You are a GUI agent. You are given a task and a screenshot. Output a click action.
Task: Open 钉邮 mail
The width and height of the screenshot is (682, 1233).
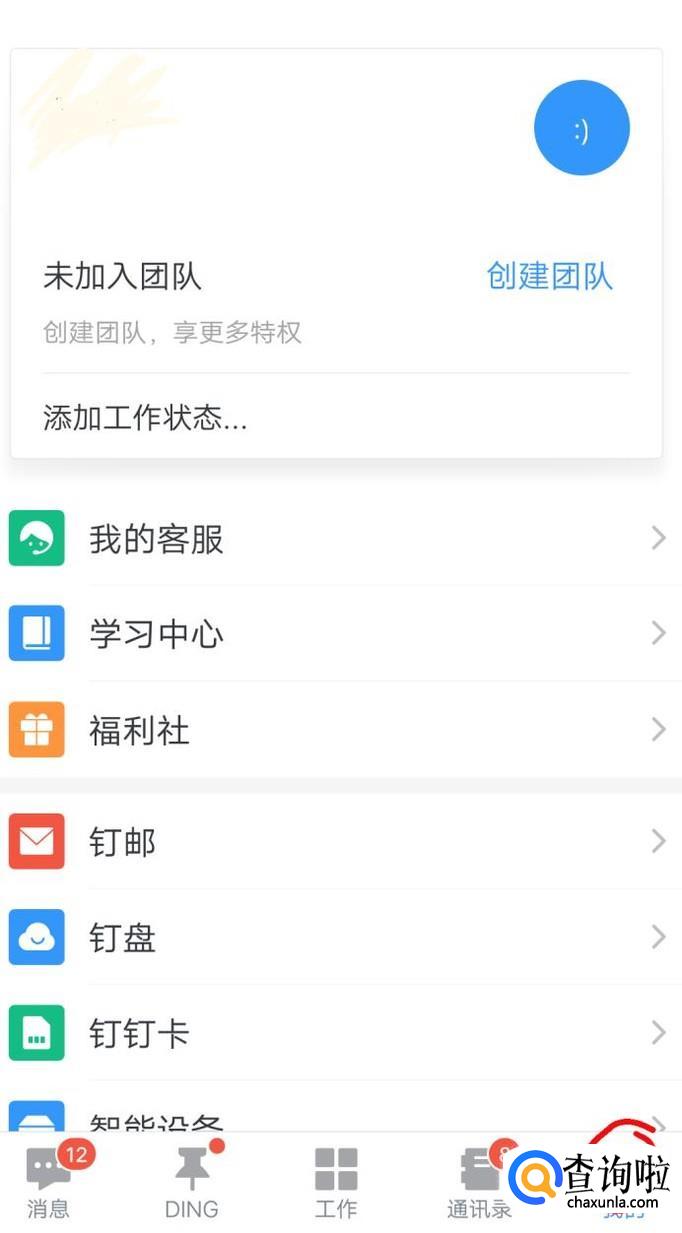point(340,842)
